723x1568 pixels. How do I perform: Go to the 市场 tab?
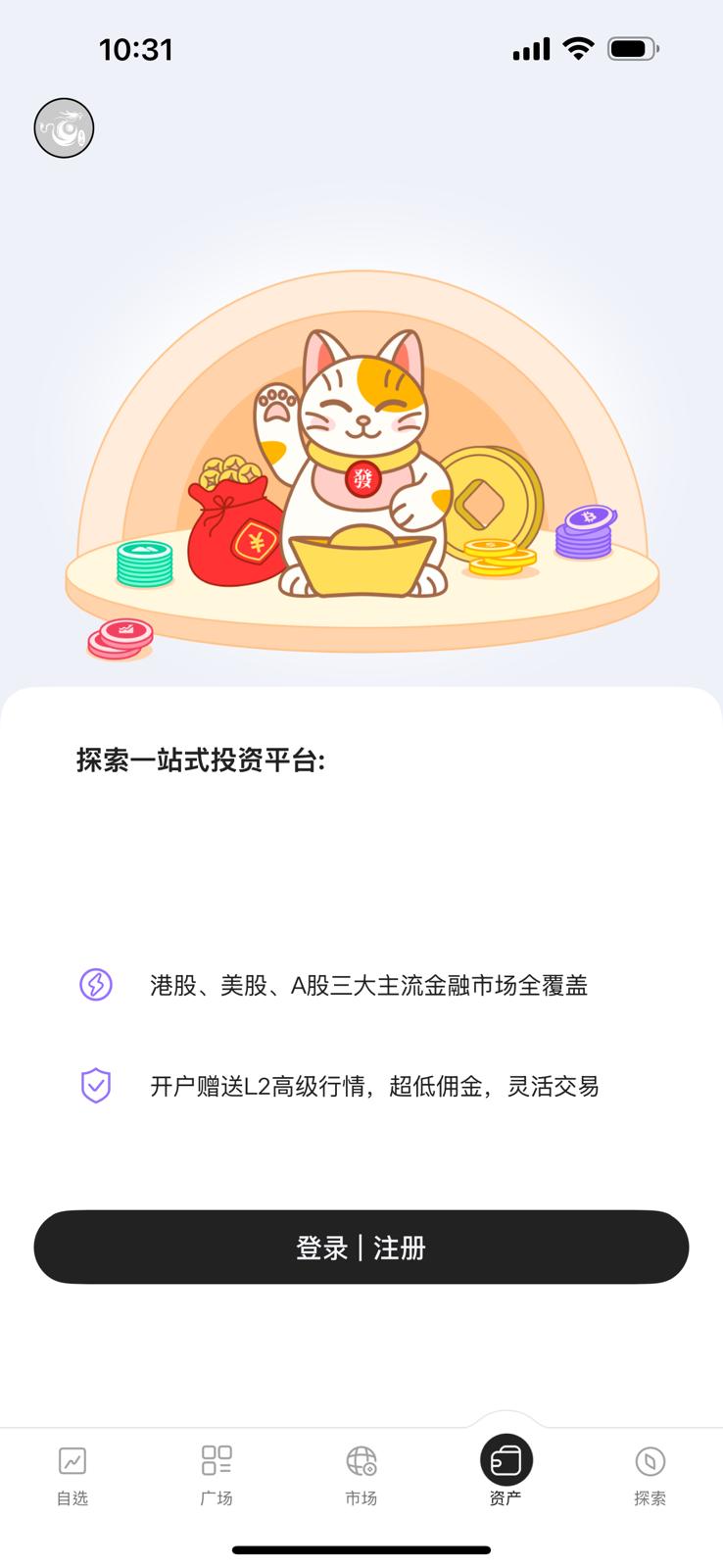(x=361, y=1474)
